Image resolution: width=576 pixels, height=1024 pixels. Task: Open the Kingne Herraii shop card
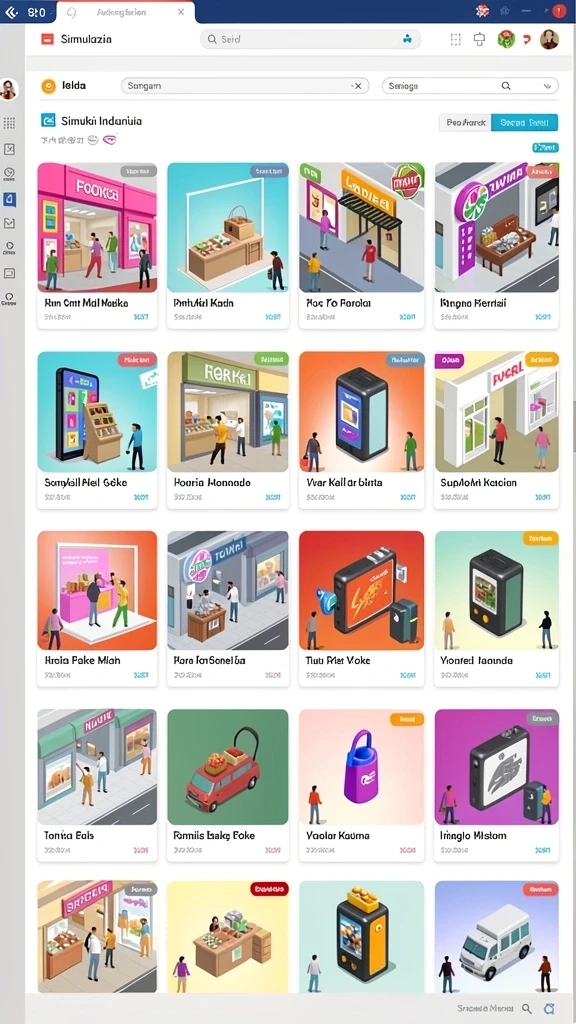tap(497, 246)
